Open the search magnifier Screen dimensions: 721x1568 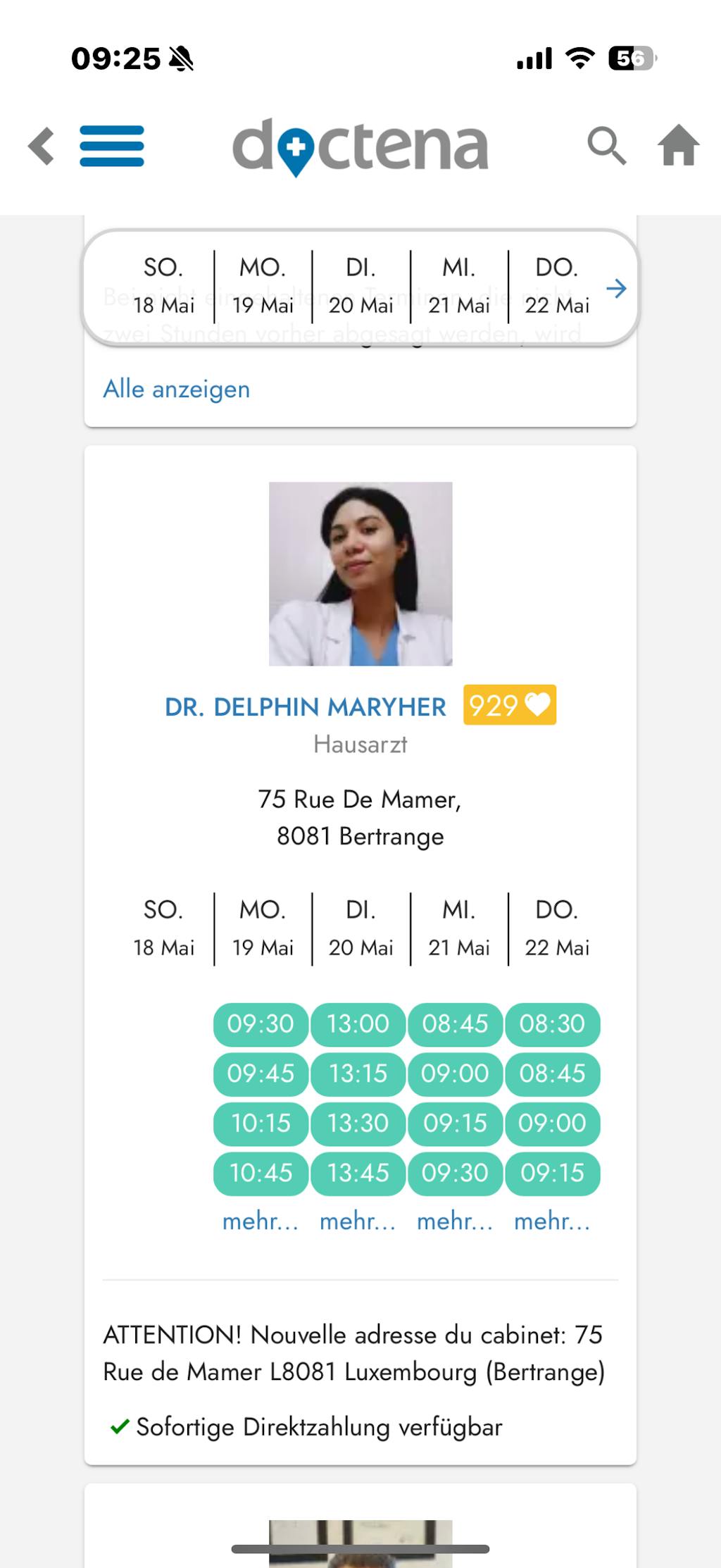pyautogui.click(x=606, y=147)
